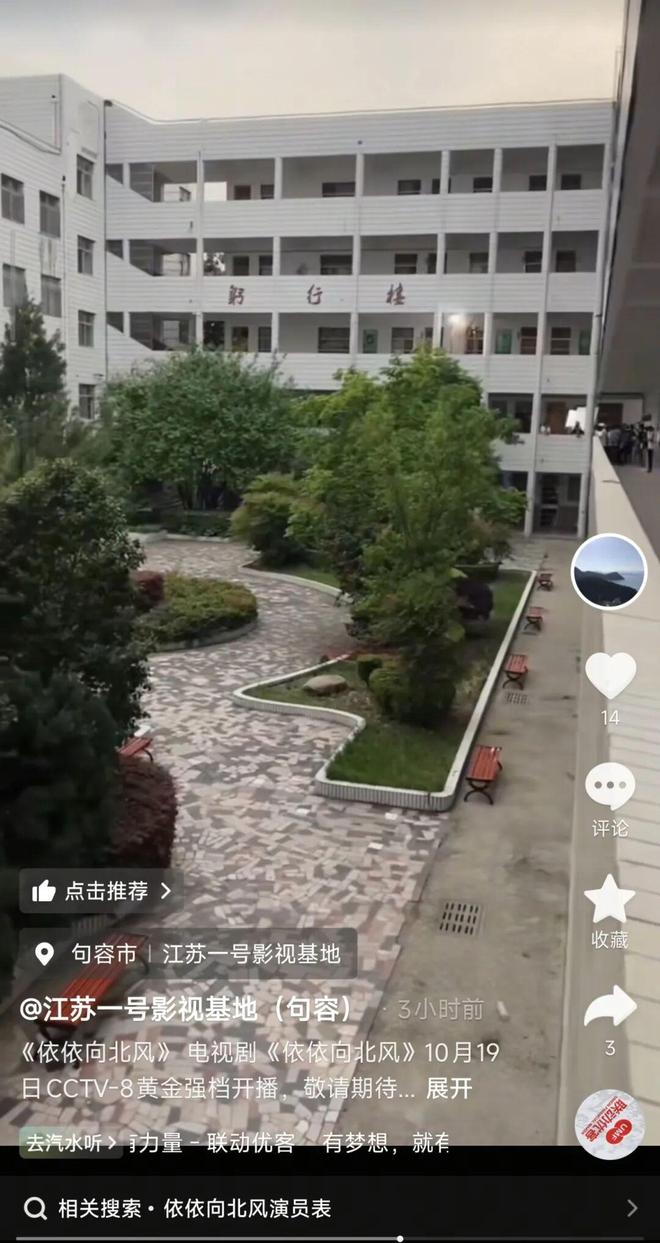
Task: Open the spinning music disc icon
Action: (609, 1124)
